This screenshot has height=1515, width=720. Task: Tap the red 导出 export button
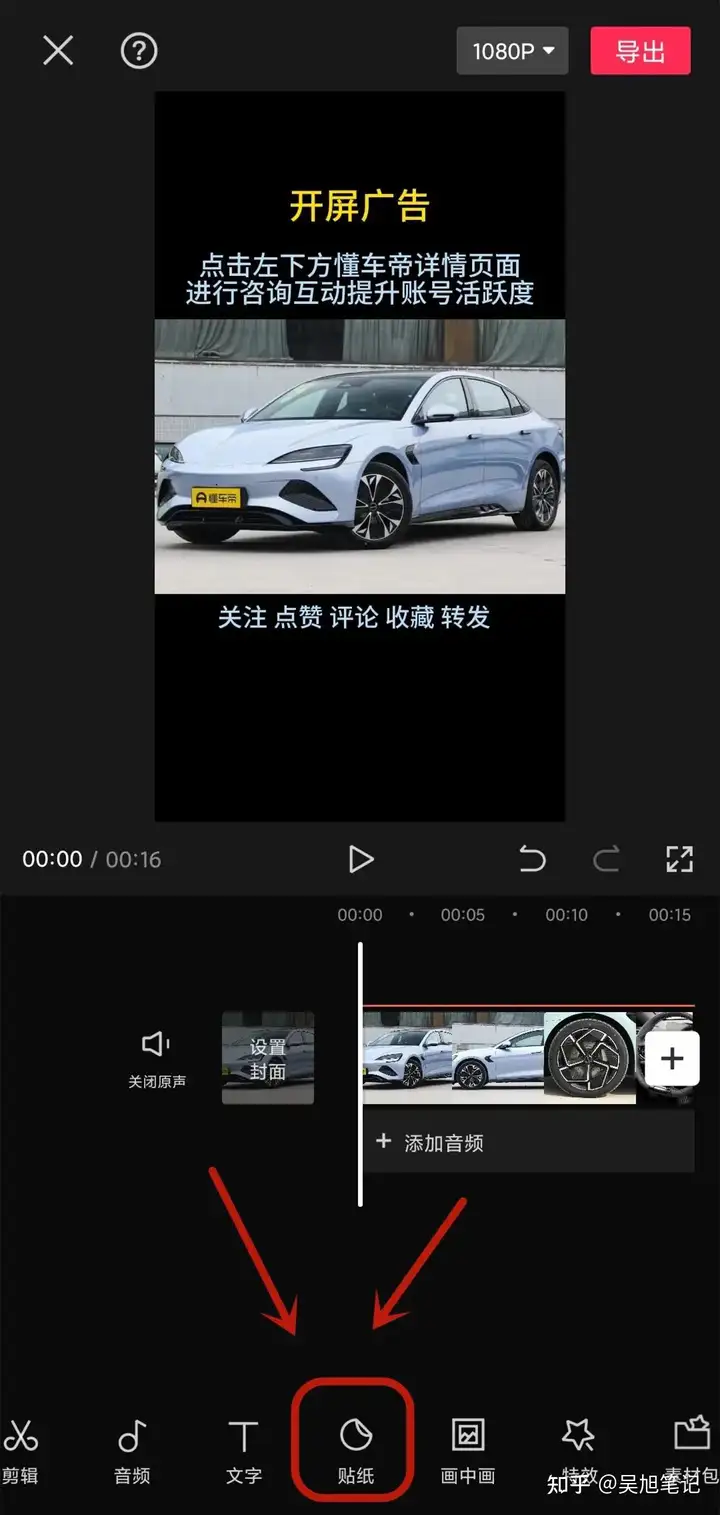pyautogui.click(x=640, y=51)
